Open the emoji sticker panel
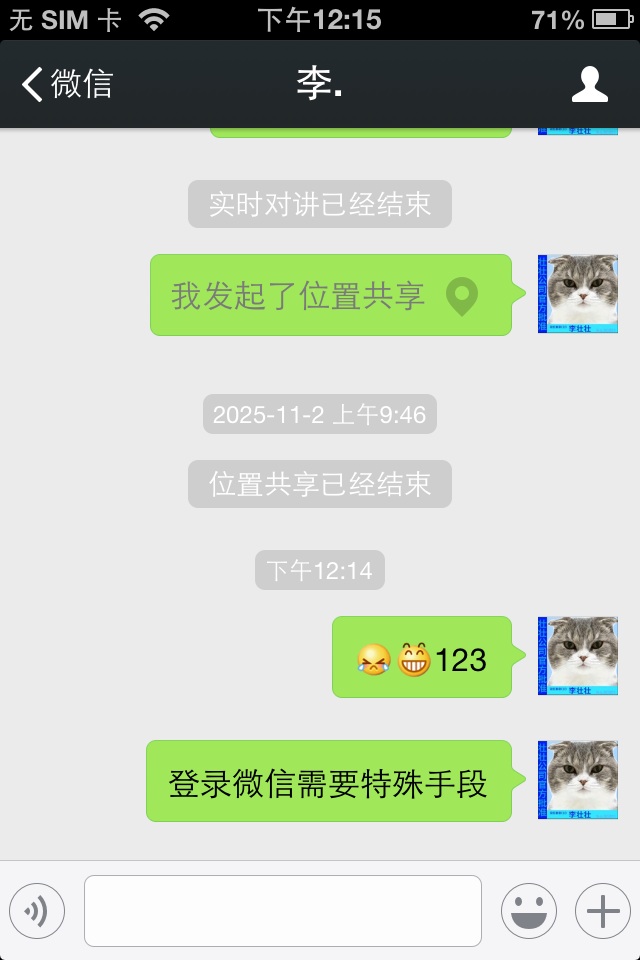 point(529,911)
